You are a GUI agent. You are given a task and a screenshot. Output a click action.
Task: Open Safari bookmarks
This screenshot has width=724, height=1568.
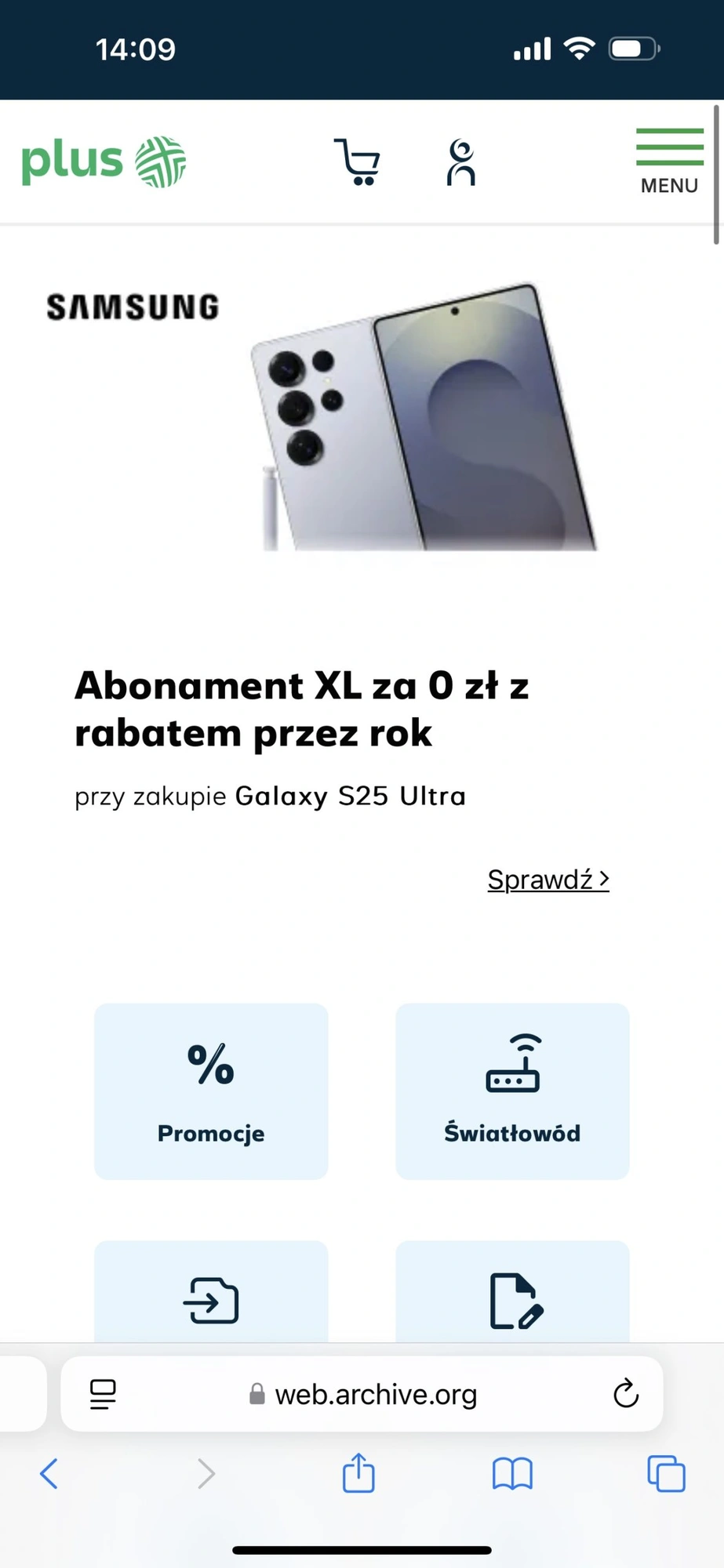[x=512, y=1474]
